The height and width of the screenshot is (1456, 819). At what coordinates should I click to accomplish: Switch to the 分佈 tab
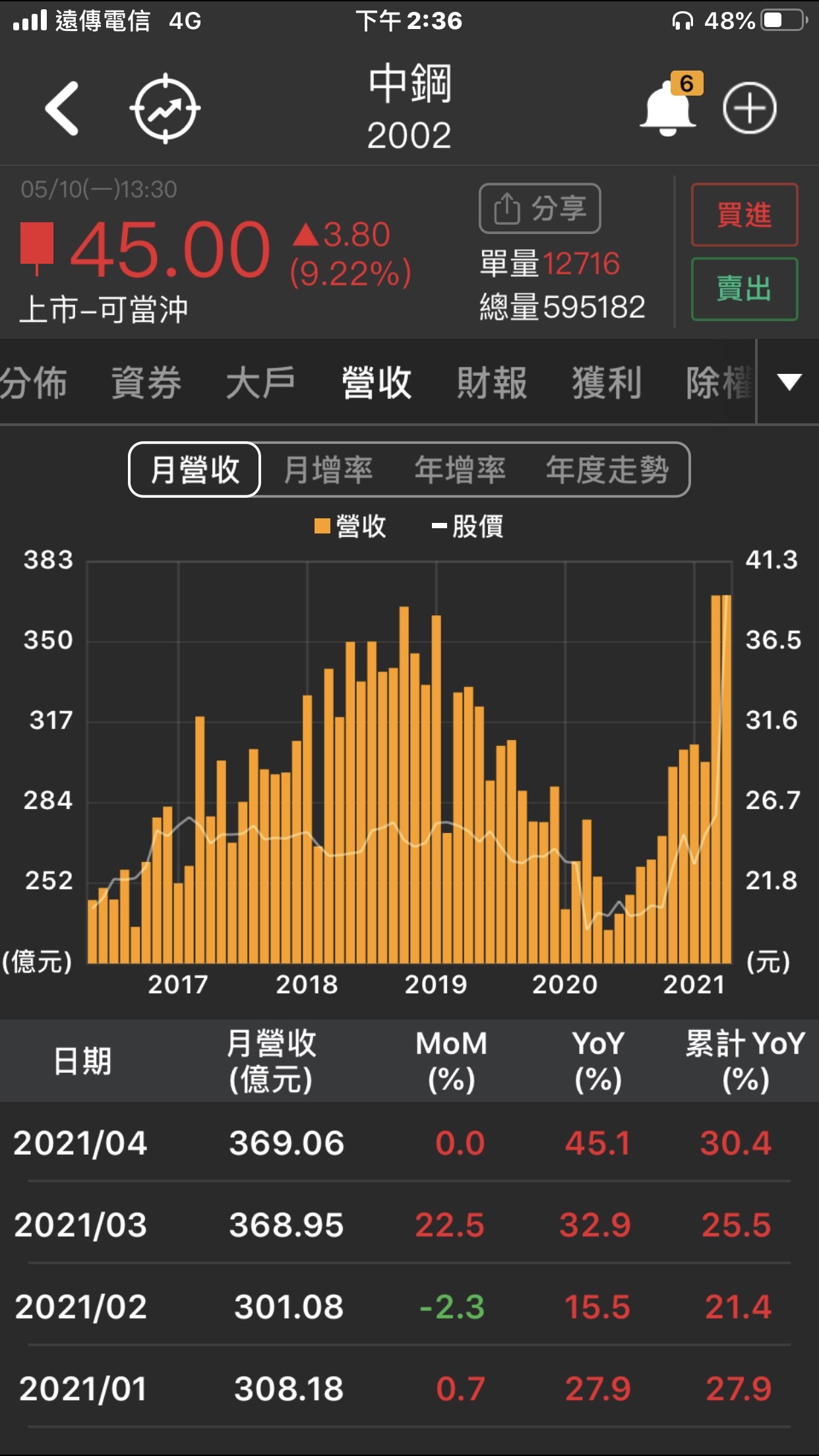pos(33,382)
